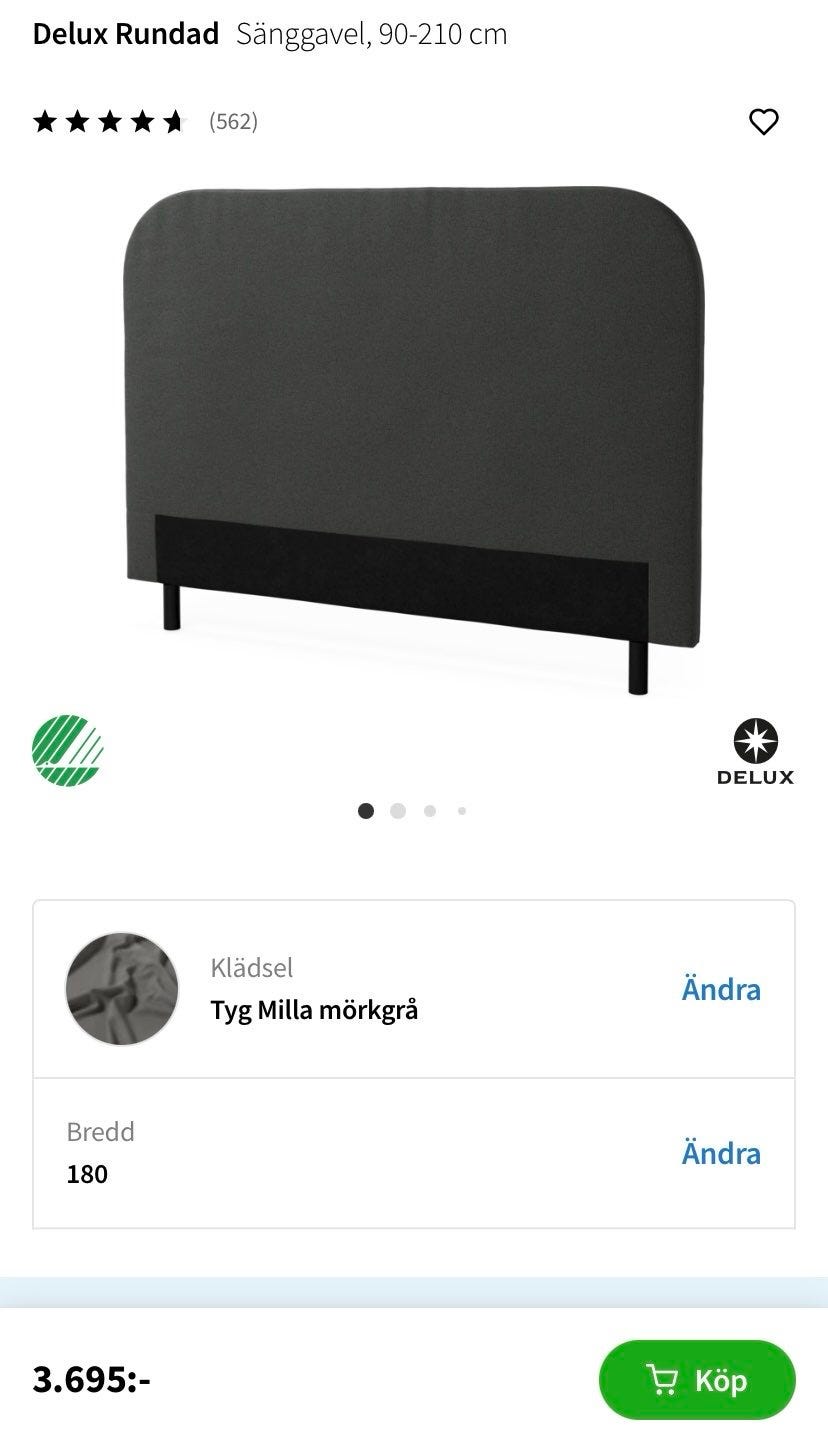The image size is (828, 1436).
Task: Click Ändra next to Klädsel
Action: coord(721,988)
